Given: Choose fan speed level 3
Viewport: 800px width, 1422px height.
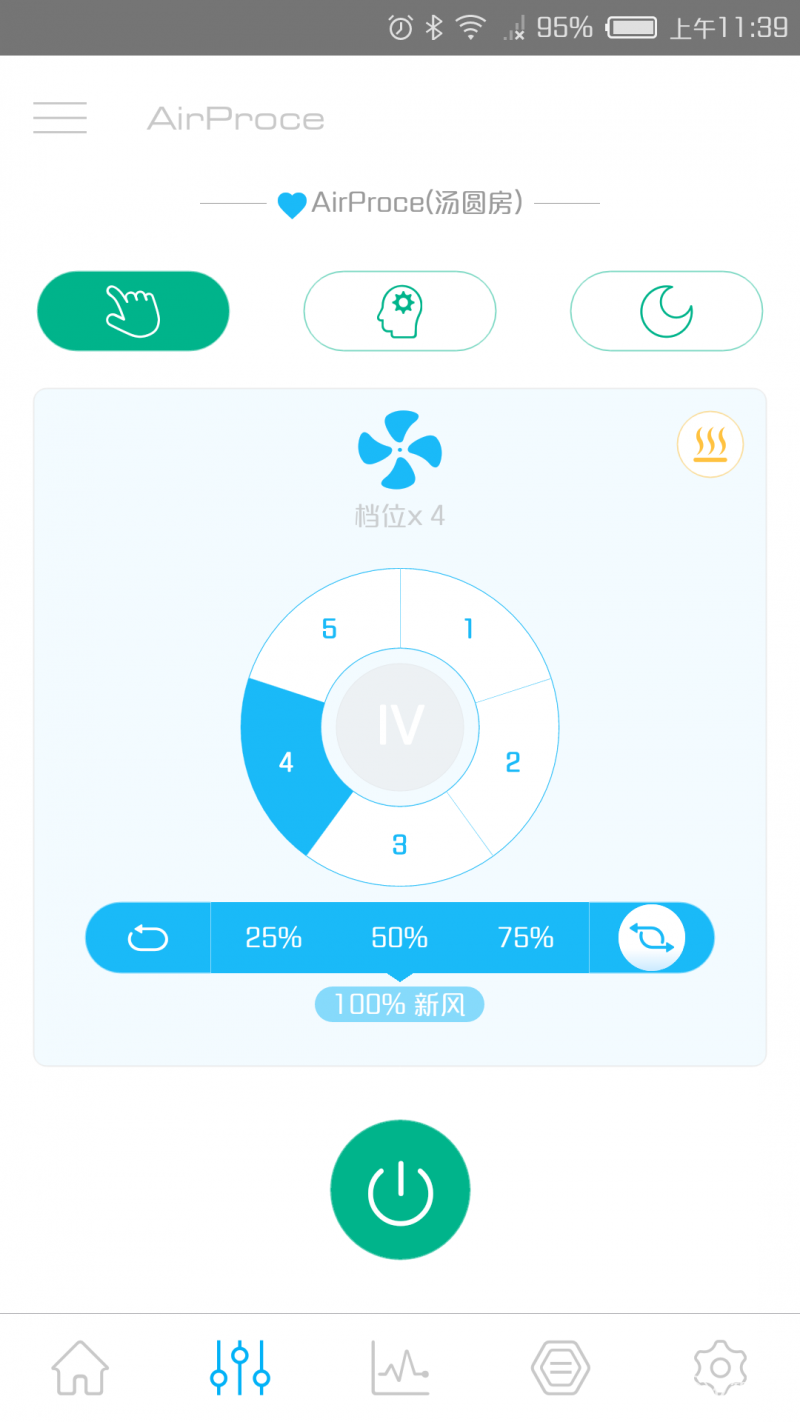Looking at the screenshot, I should [400, 845].
